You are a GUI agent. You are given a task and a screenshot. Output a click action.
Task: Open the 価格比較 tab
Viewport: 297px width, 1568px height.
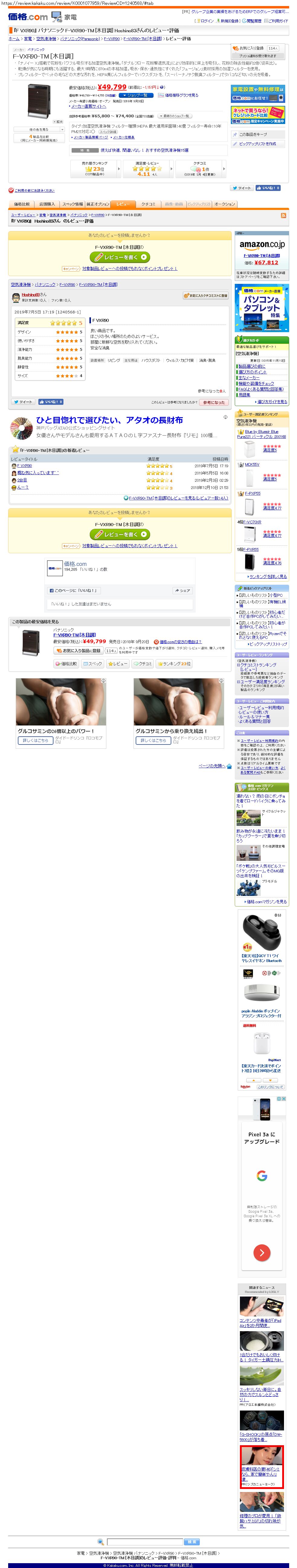click(22, 204)
